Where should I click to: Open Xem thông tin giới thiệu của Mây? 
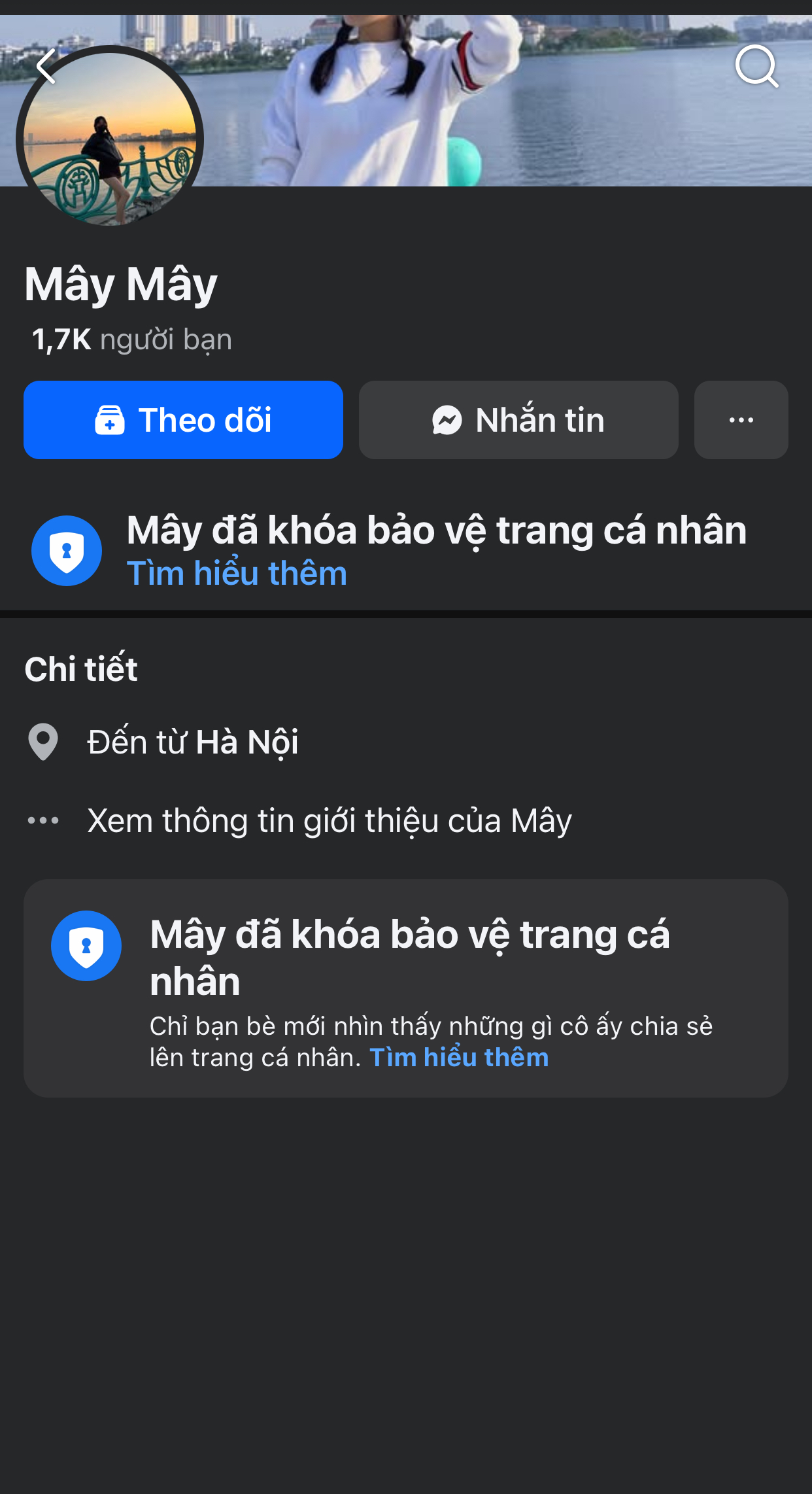[330, 820]
